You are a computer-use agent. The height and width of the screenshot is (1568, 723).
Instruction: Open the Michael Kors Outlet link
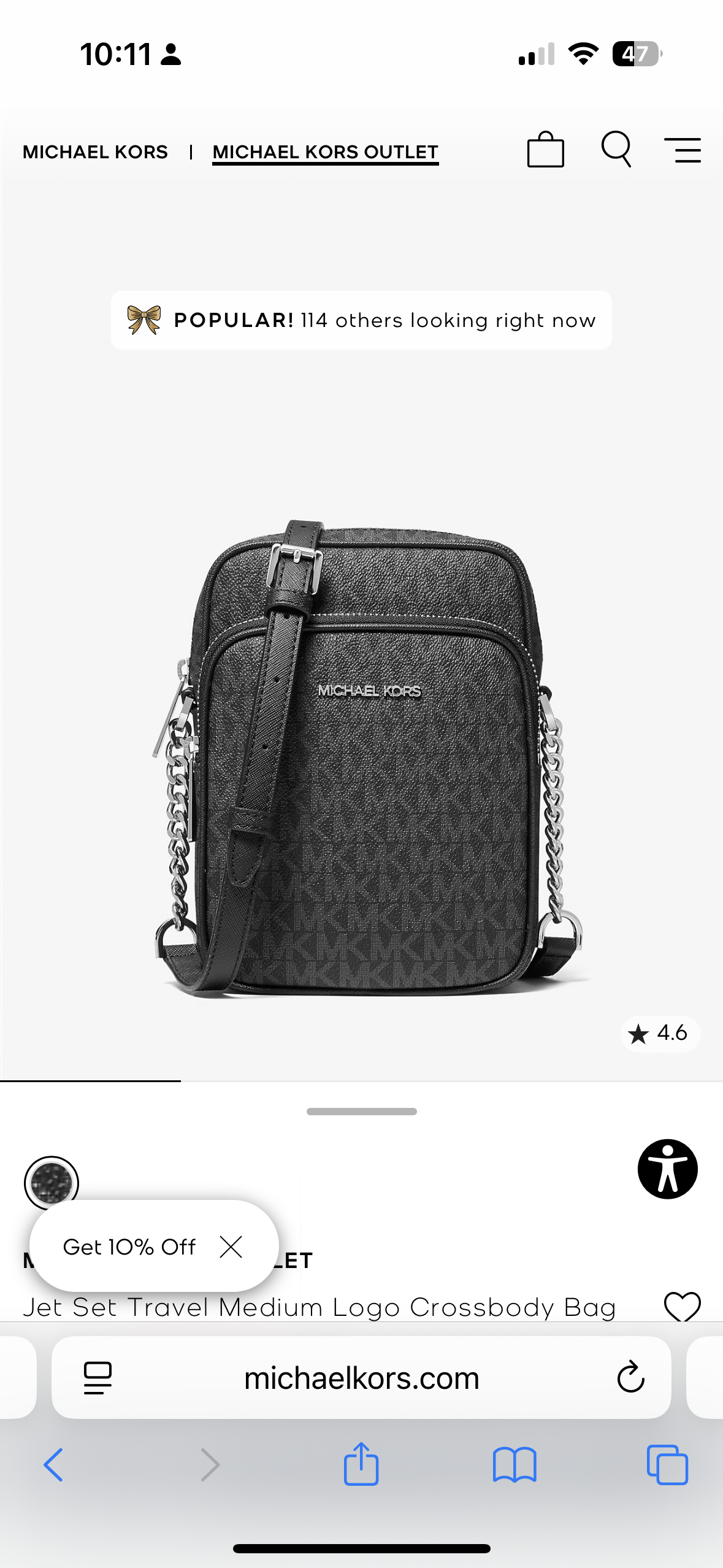[x=325, y=152]
